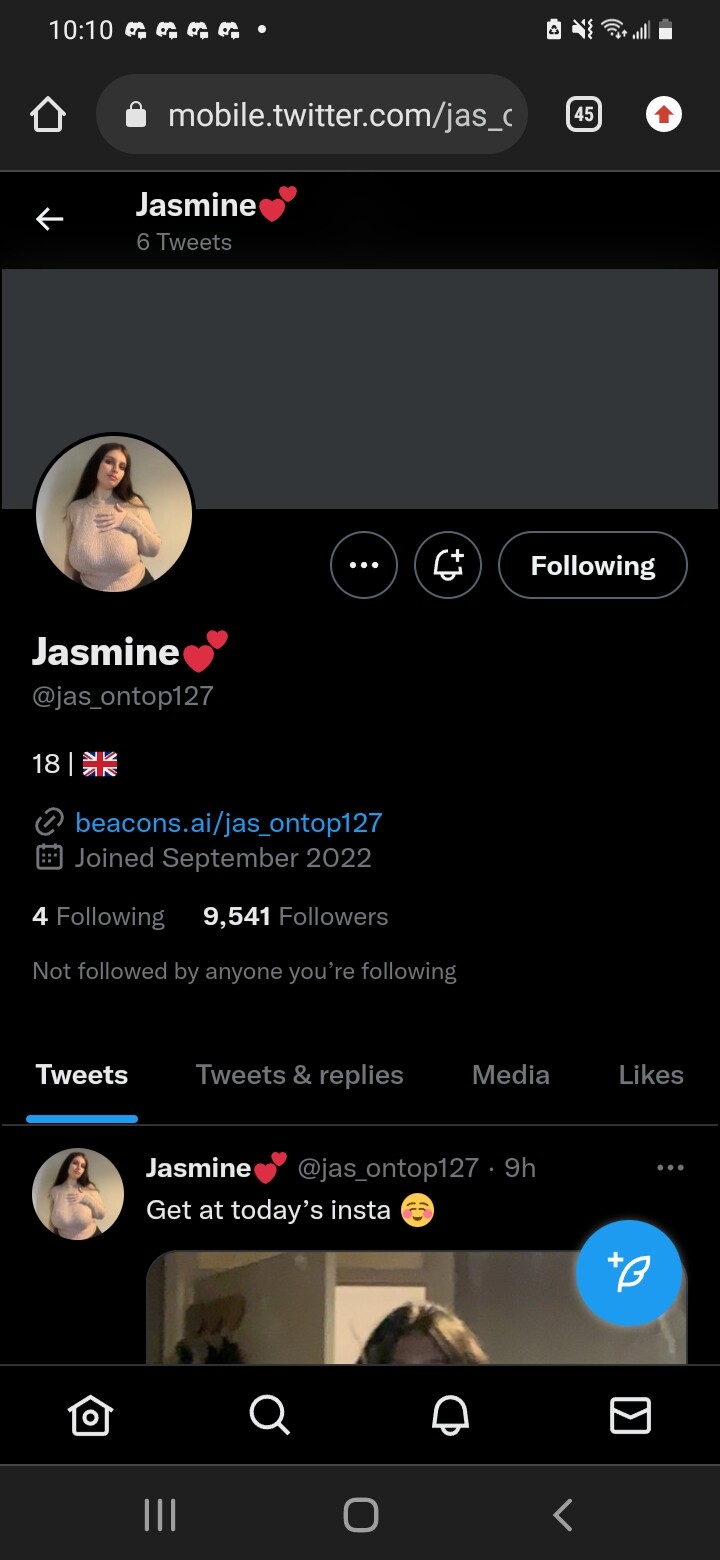View the 9,541 Followers list
This screenshot has width=720, height=1560.
click(x=295, y=916)
